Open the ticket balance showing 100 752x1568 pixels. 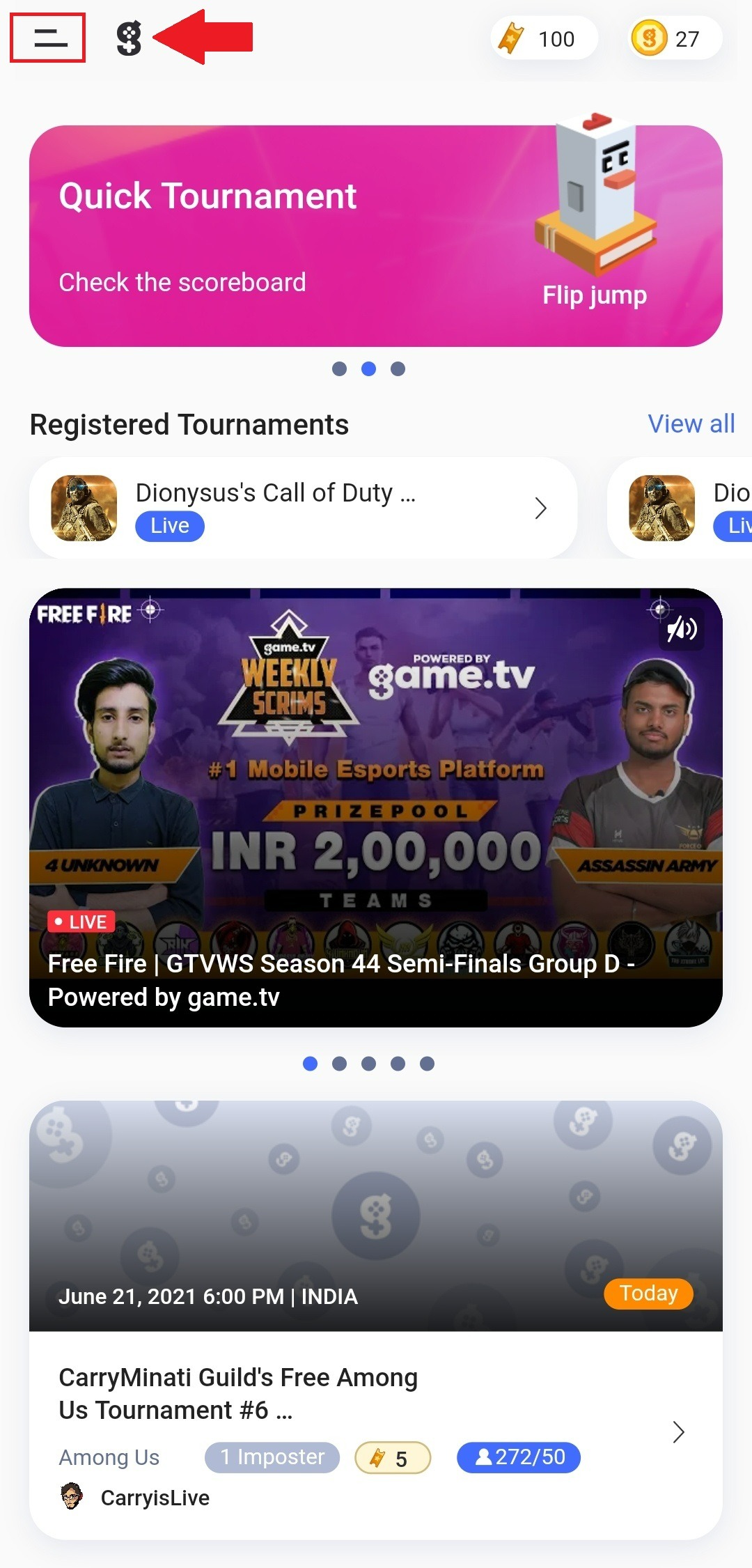(544, 38)
